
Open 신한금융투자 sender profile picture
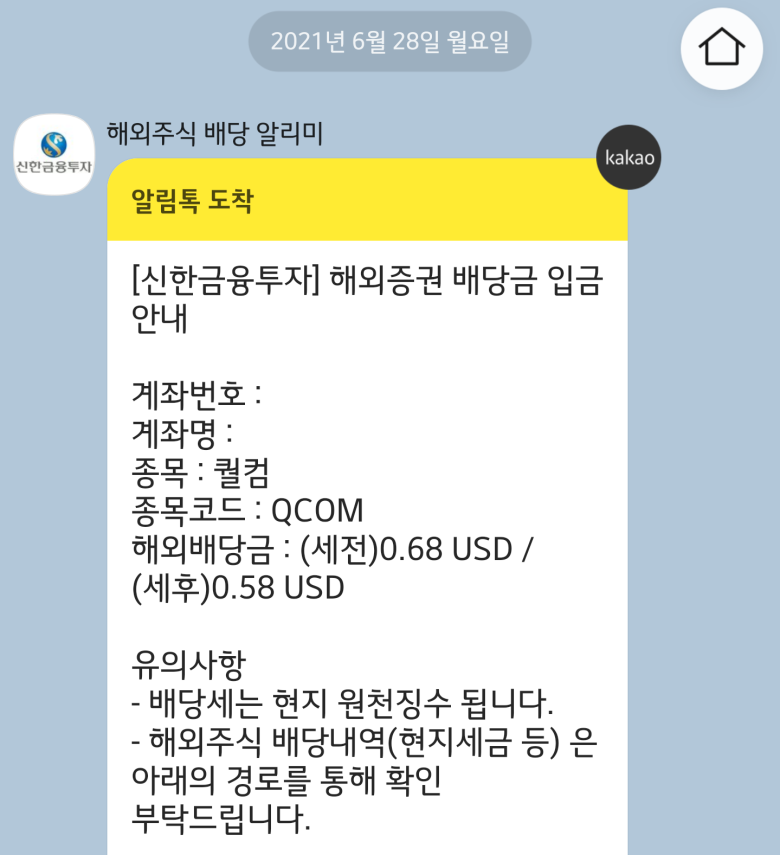(x=54, y=154)
